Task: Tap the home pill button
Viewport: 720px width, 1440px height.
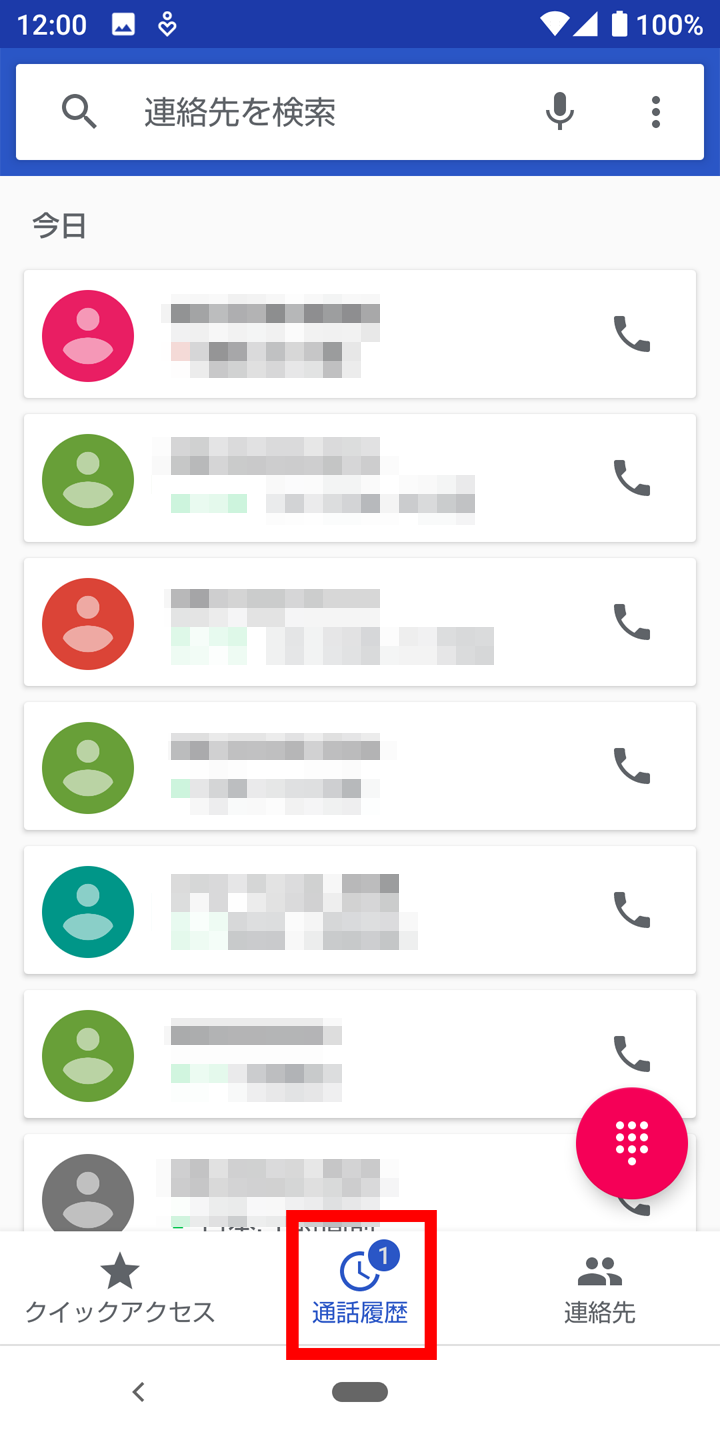Action: coord(360,1392)
